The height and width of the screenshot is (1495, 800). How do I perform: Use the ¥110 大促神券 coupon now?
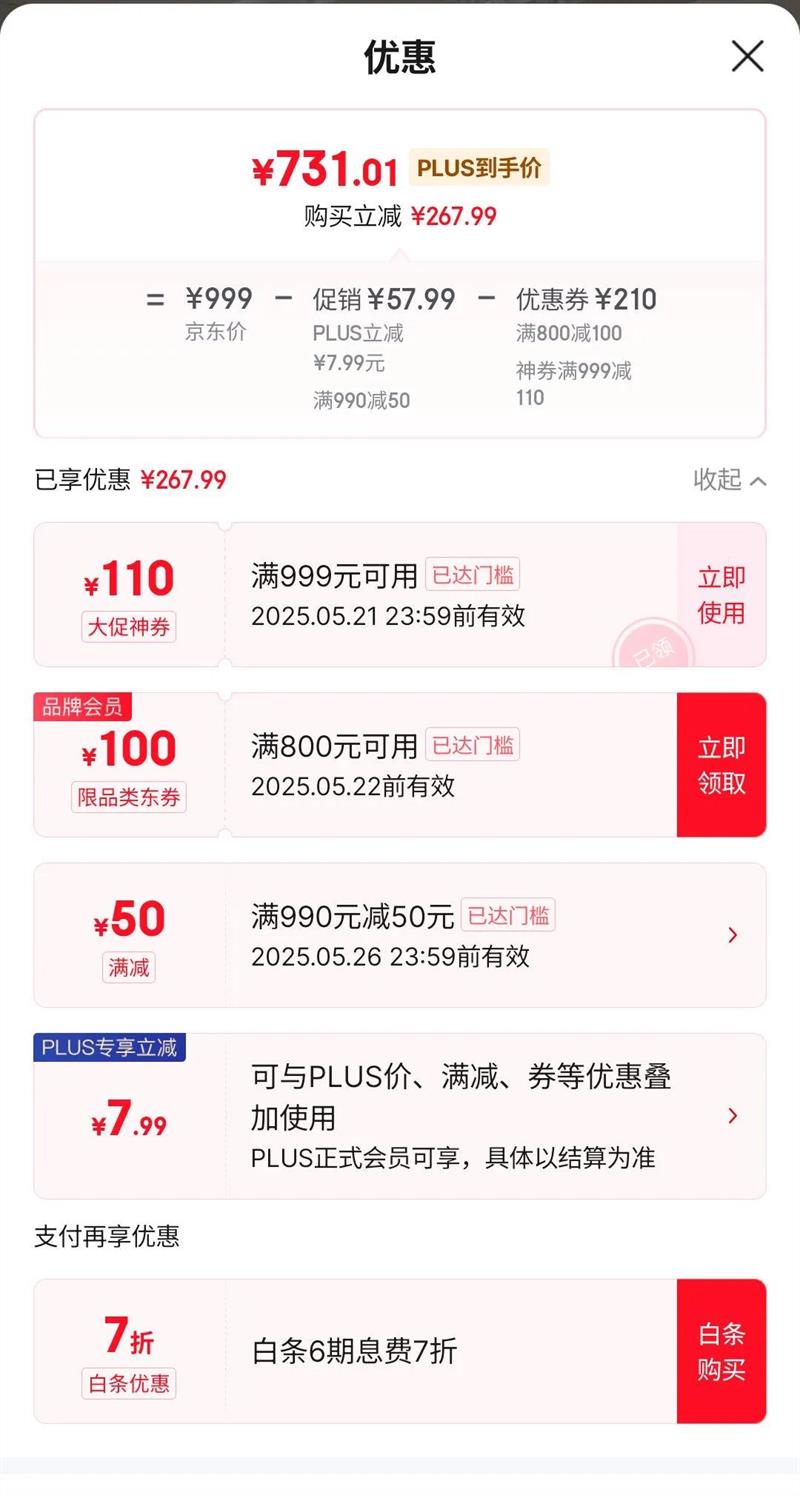[x=721, y=595]
